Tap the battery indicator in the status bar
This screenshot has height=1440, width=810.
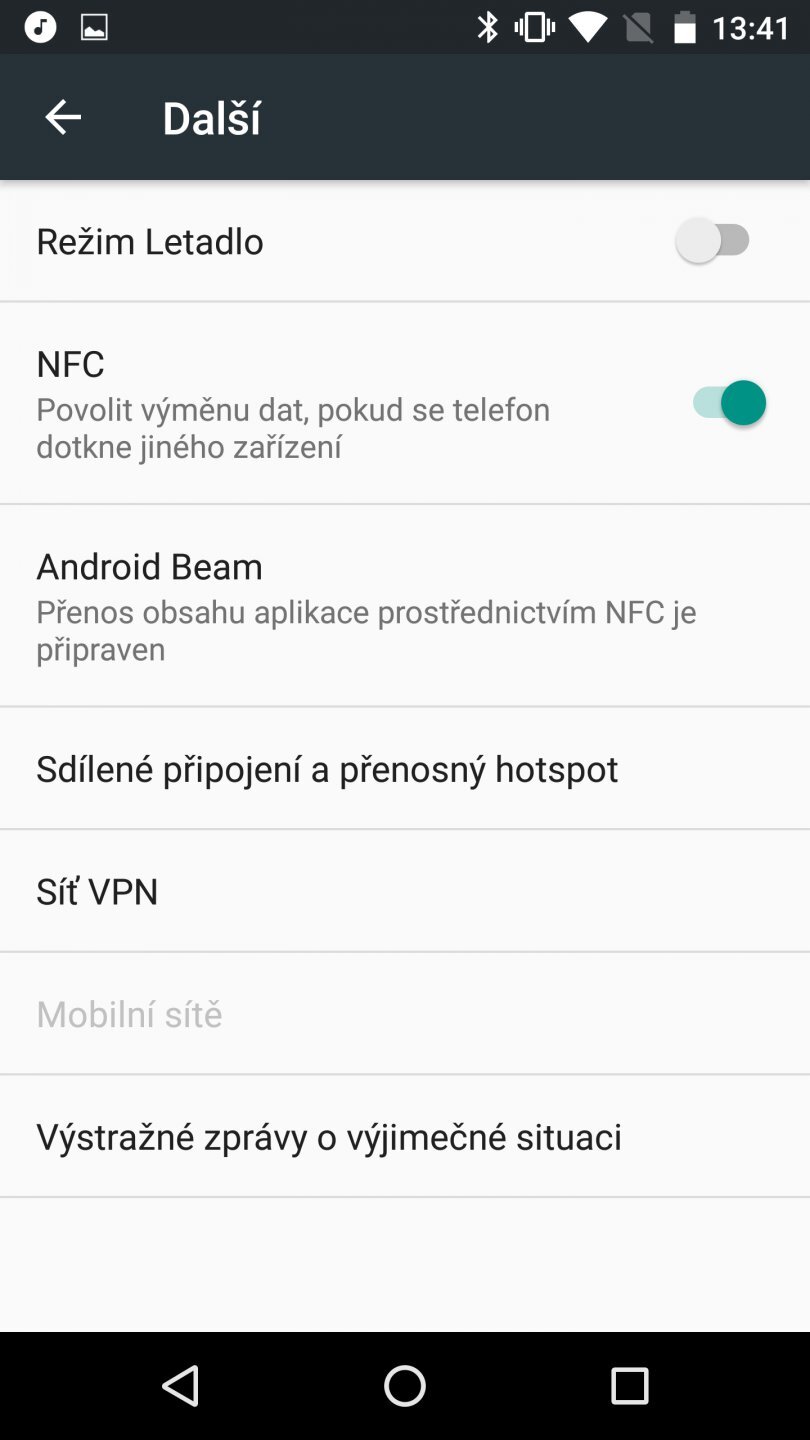pos(686,27)
